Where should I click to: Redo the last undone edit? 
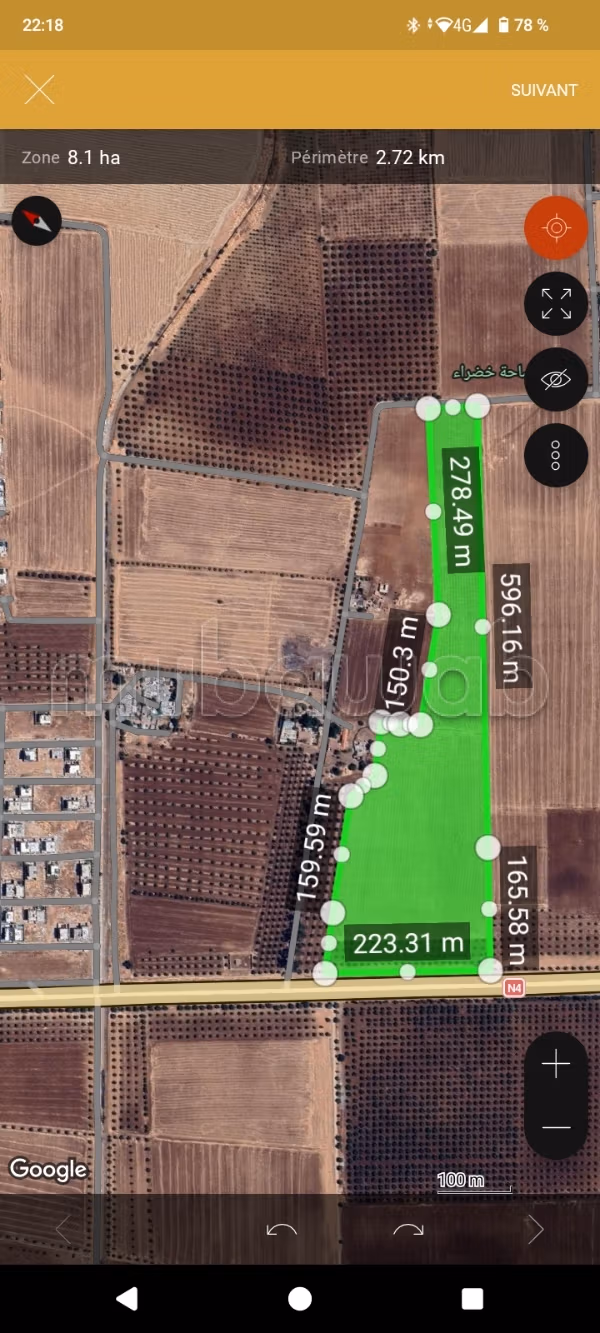coord(408,1229)
